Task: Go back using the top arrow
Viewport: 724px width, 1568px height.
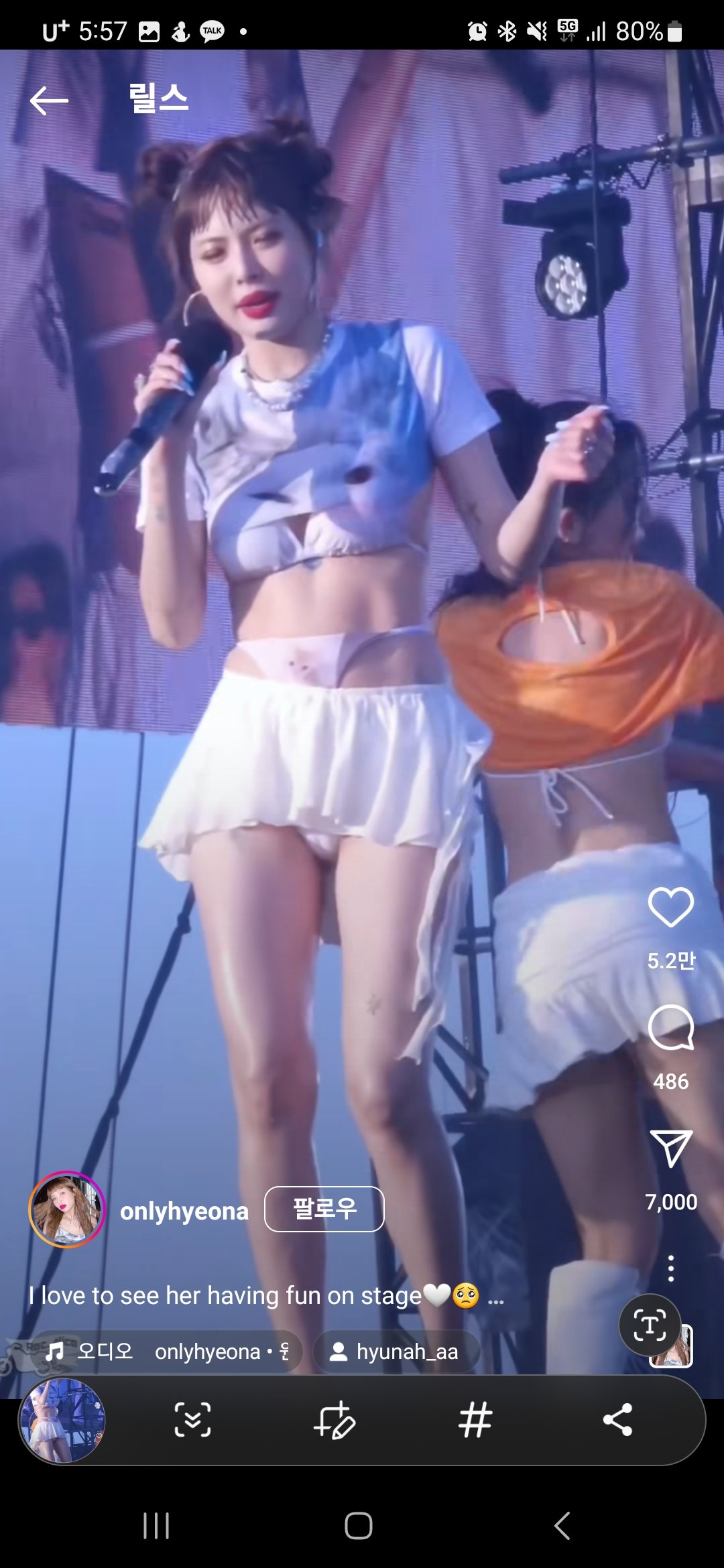Action: [49, 101]
